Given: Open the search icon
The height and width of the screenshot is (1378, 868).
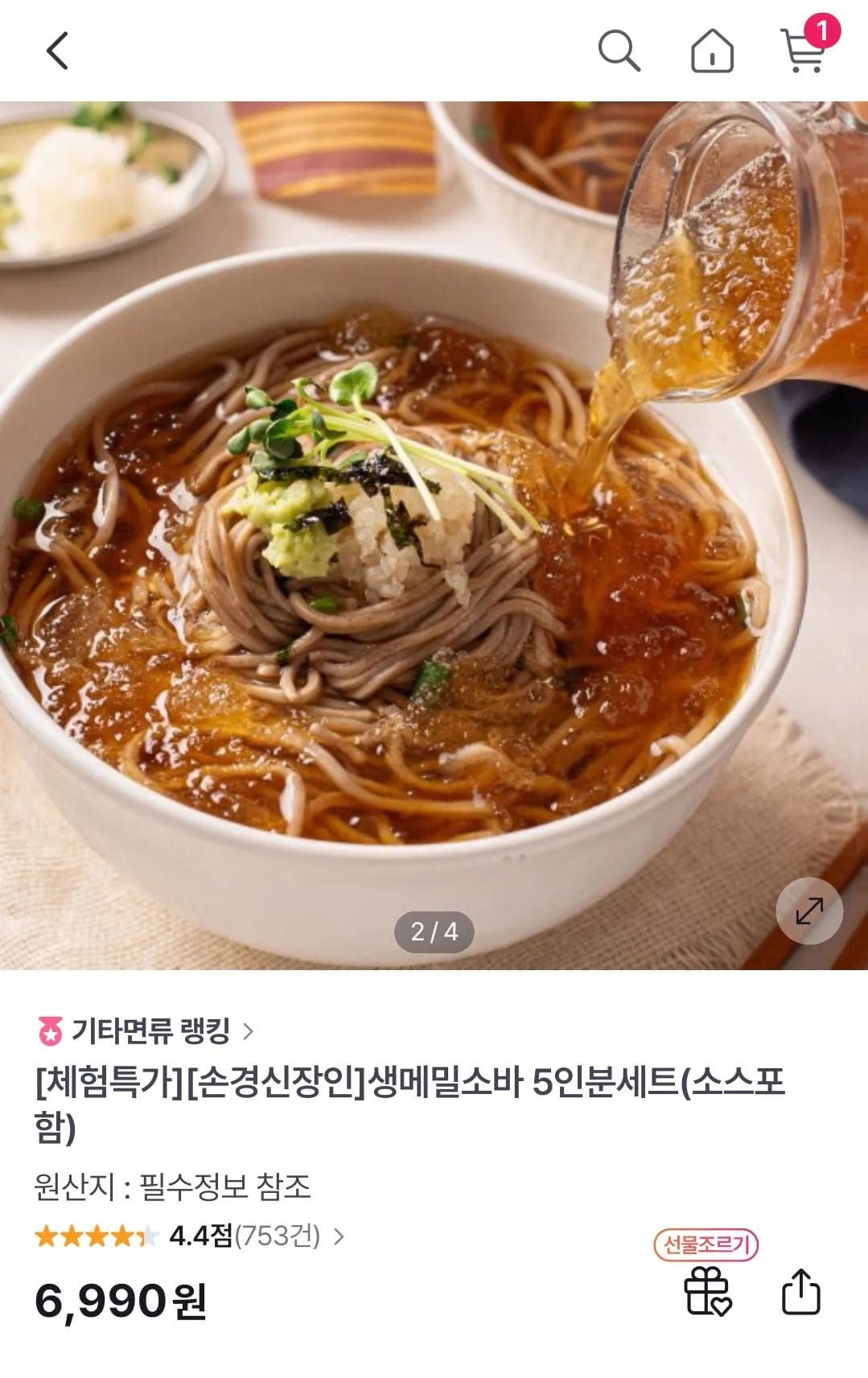Looking at the screenshot, I should 619,51.
